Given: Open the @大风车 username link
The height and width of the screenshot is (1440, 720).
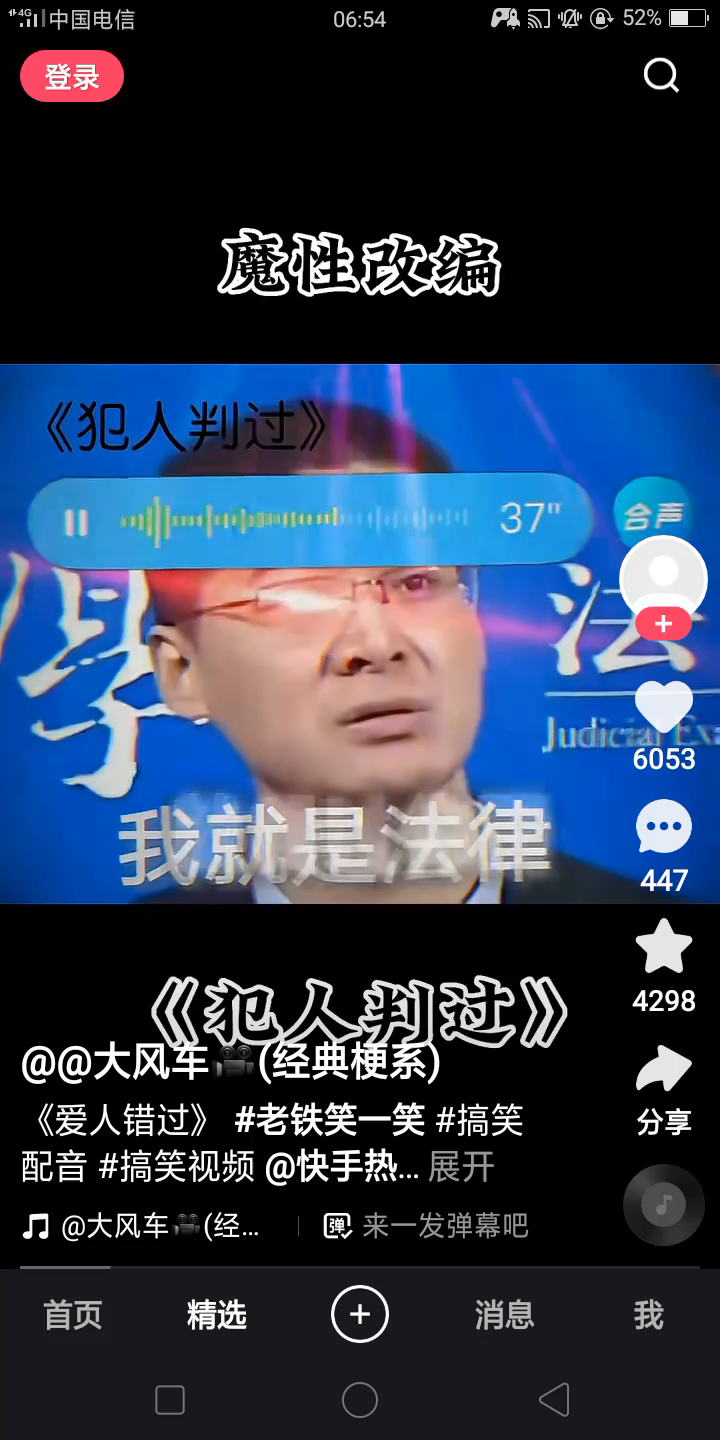Looking at the screenshot, I should [230, 1063].
